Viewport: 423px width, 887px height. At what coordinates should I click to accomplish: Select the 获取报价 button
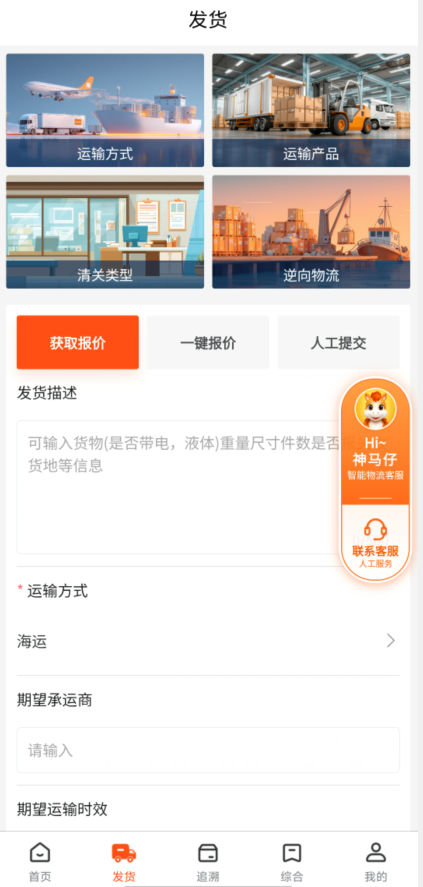pyautogui.click(x=77, y=342)
